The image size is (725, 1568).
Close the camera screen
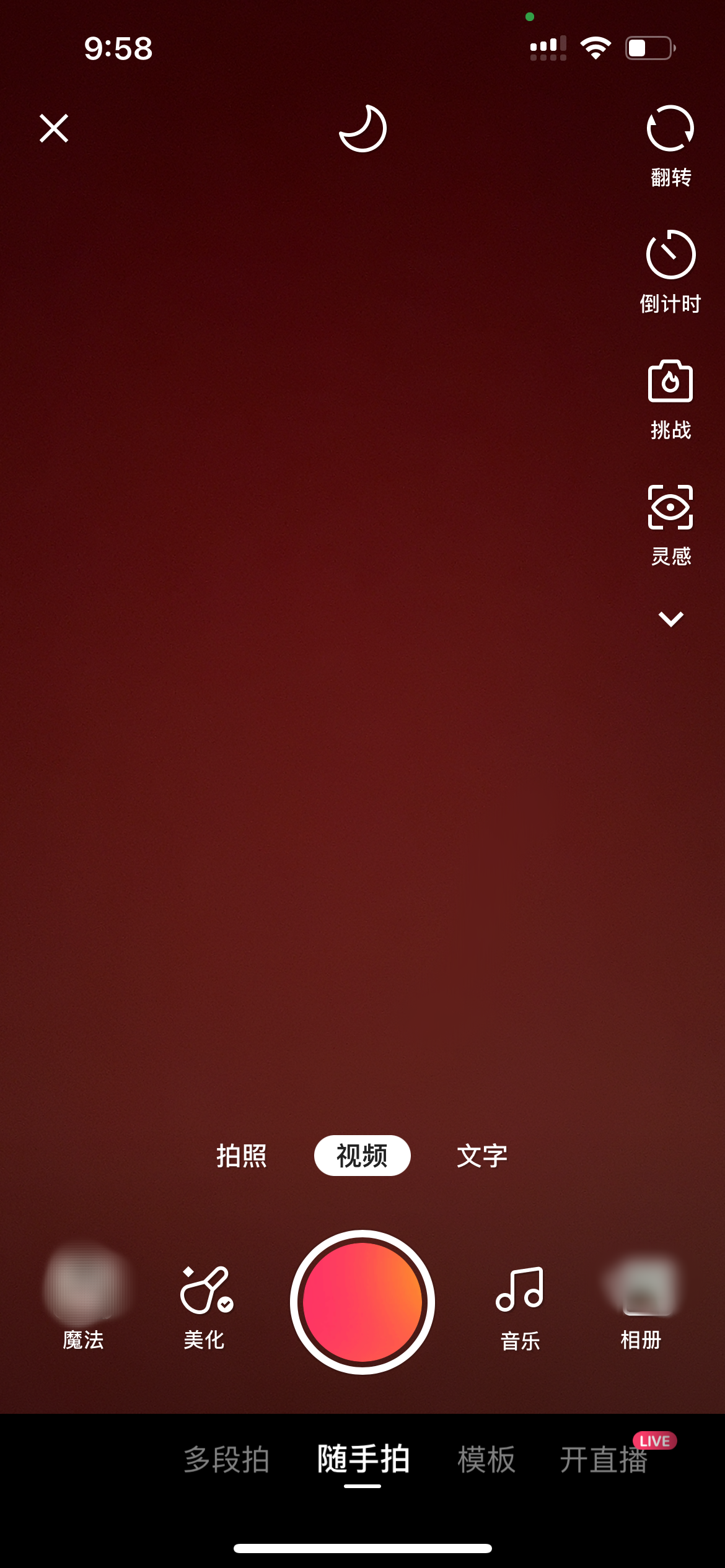click(x=54, y=128)
